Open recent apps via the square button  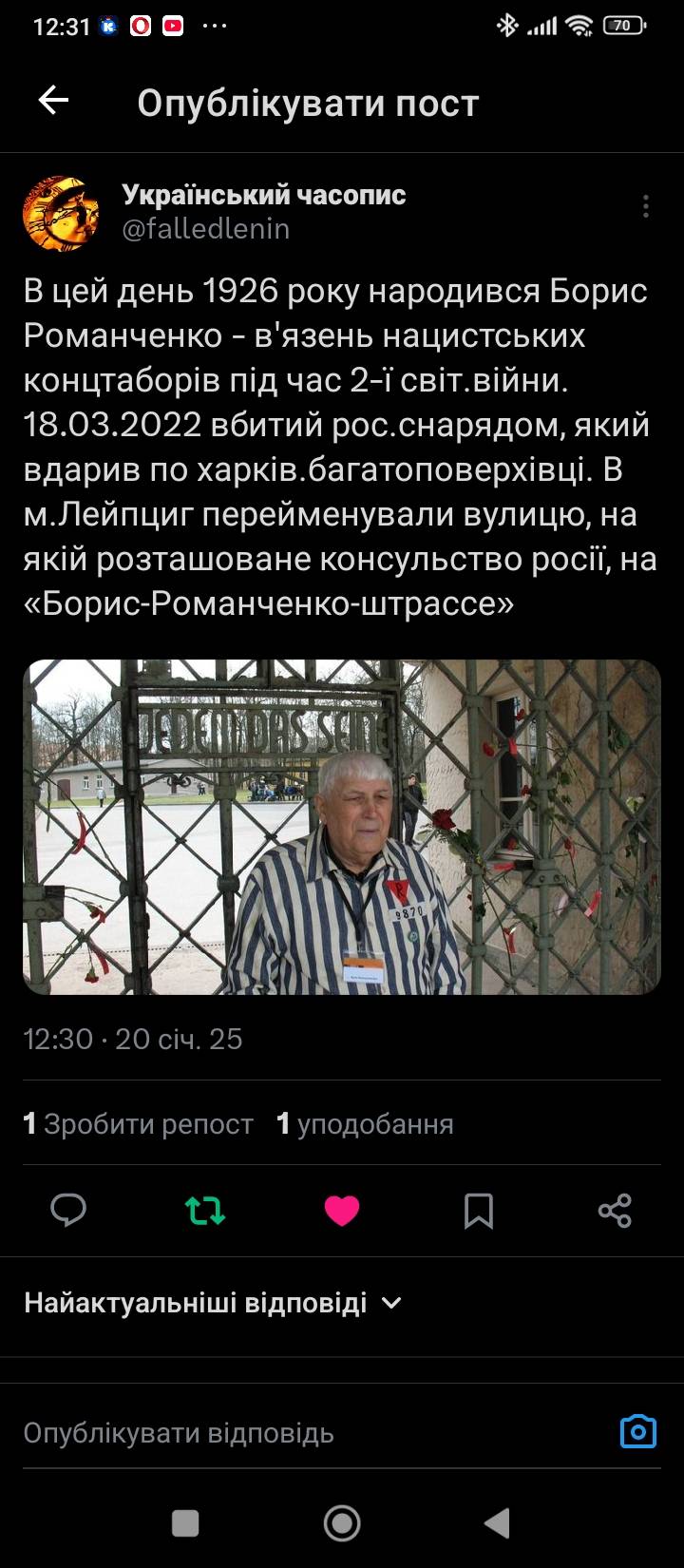(185, 1523)
